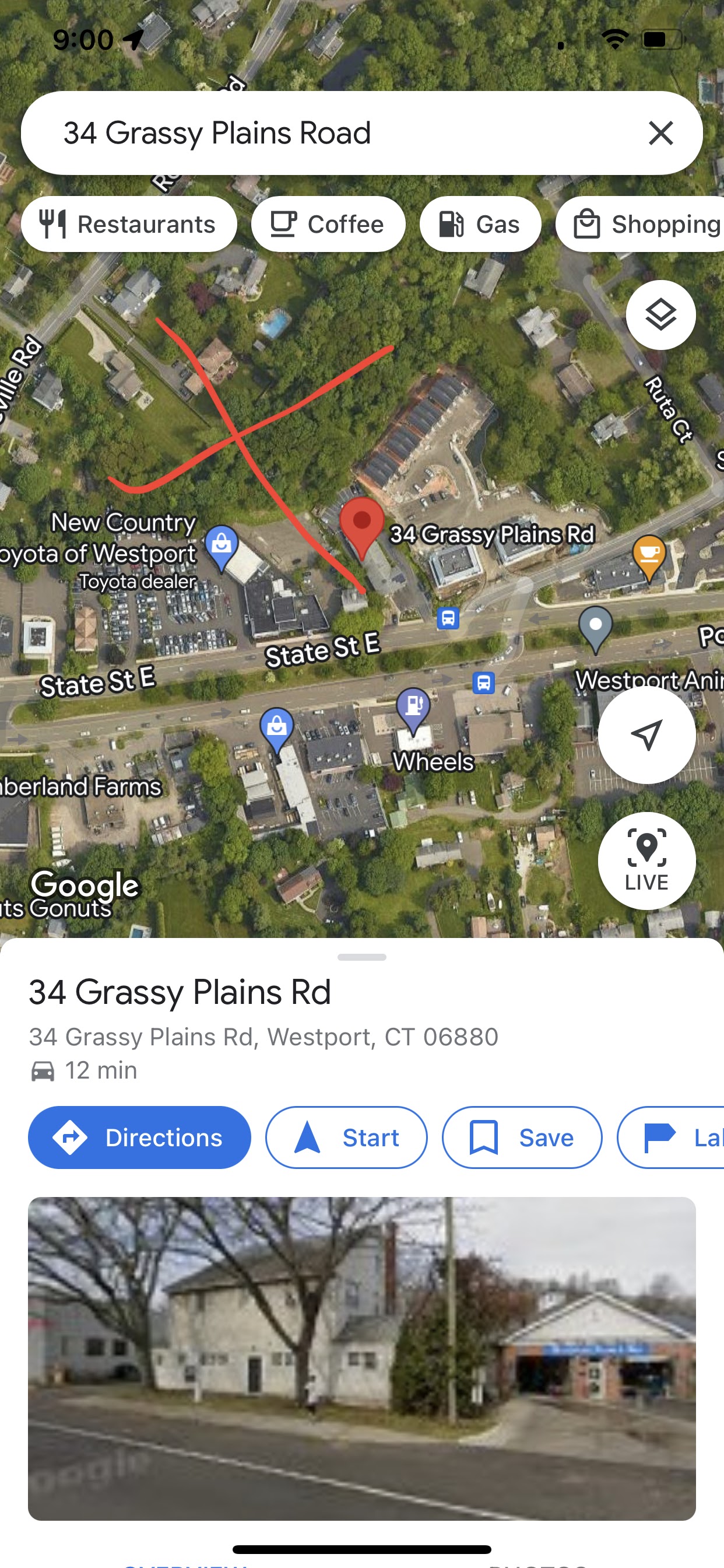Tap the bus stop icon below State St E
The height and width of the screenshot is (1568, 724).
tap(484, 682)
